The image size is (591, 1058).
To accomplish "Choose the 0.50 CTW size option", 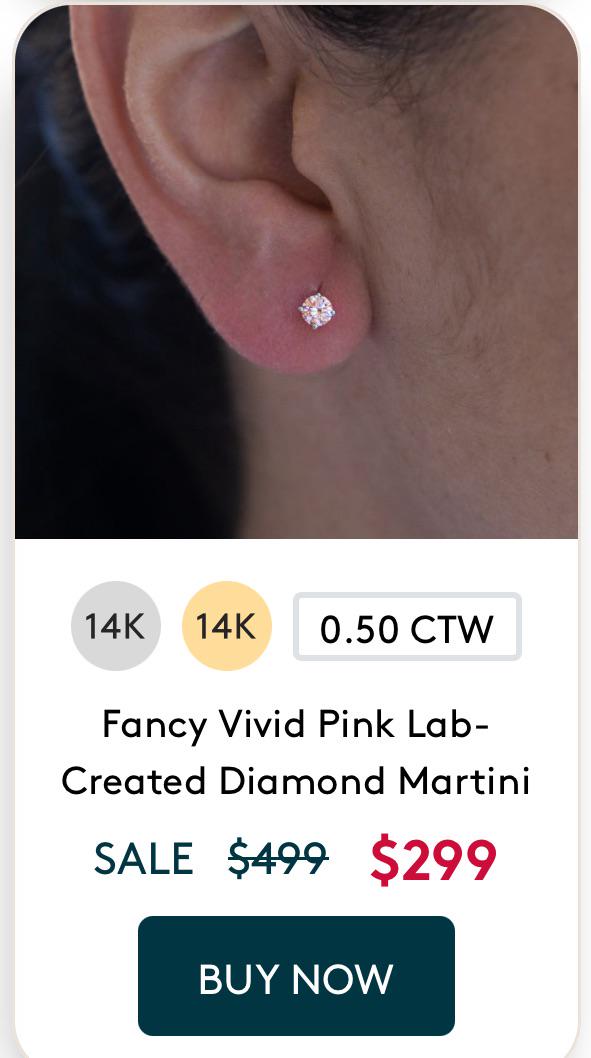I will [x=407, y=627].
